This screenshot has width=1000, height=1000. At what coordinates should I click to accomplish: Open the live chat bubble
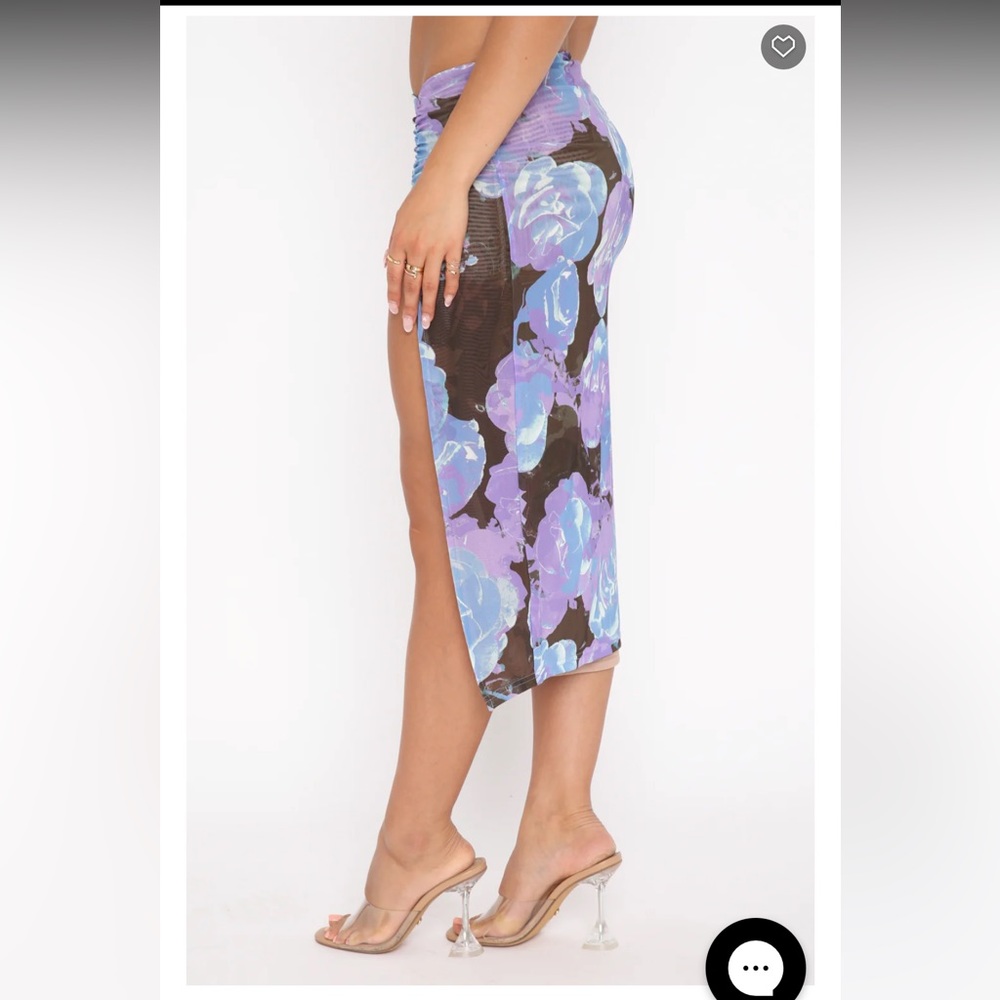[x=756, y=964]
